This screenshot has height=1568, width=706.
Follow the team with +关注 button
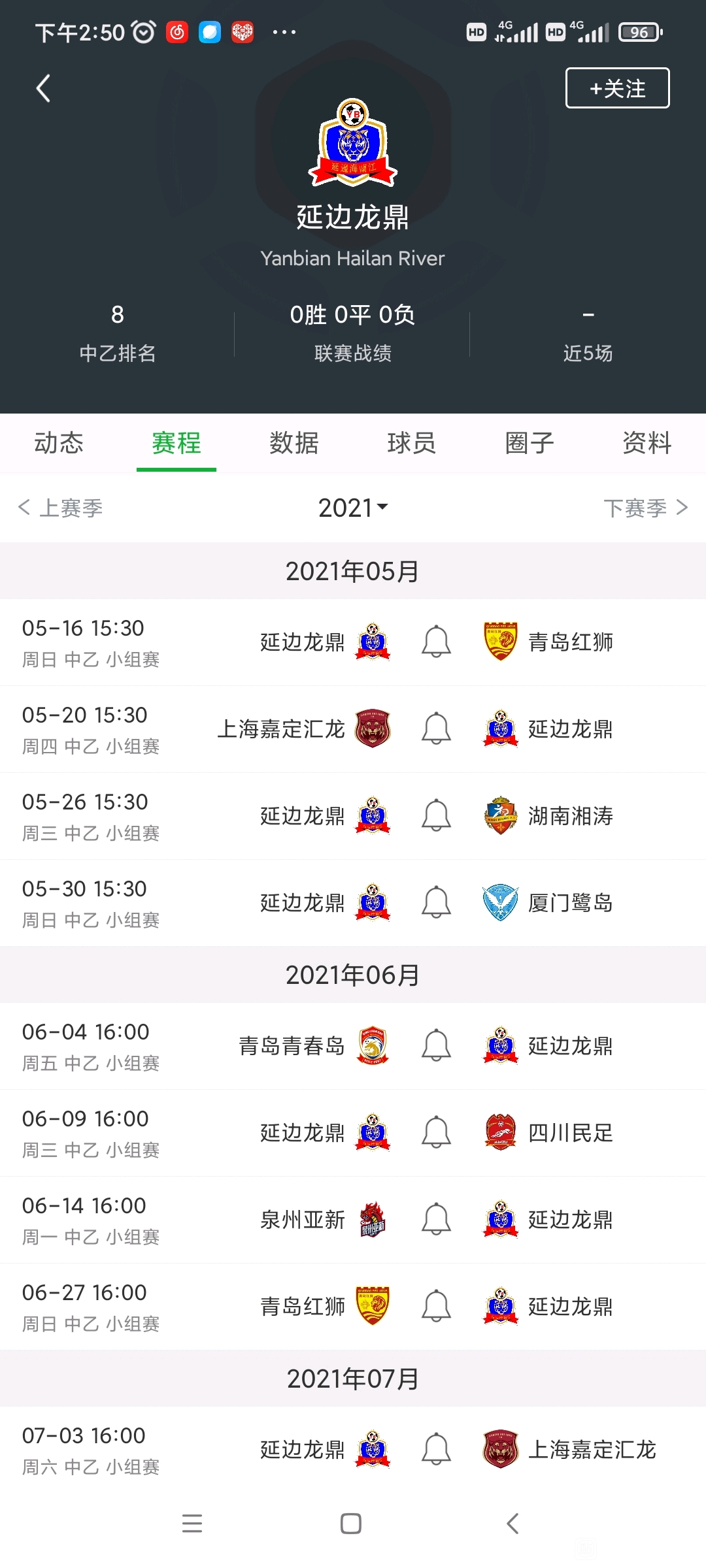point(617,88)
